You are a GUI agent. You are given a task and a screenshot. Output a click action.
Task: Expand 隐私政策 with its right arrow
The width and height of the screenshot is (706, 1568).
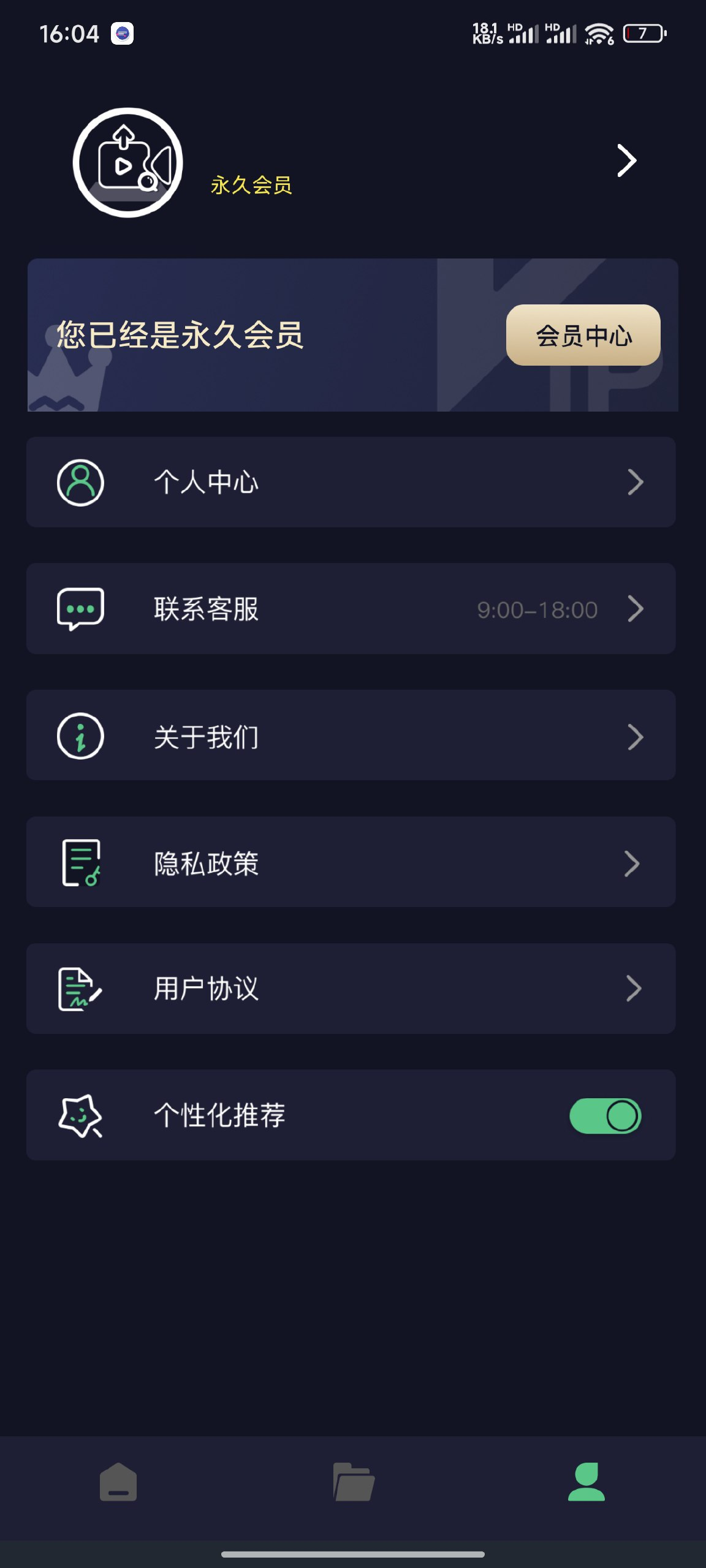point(633,862)
